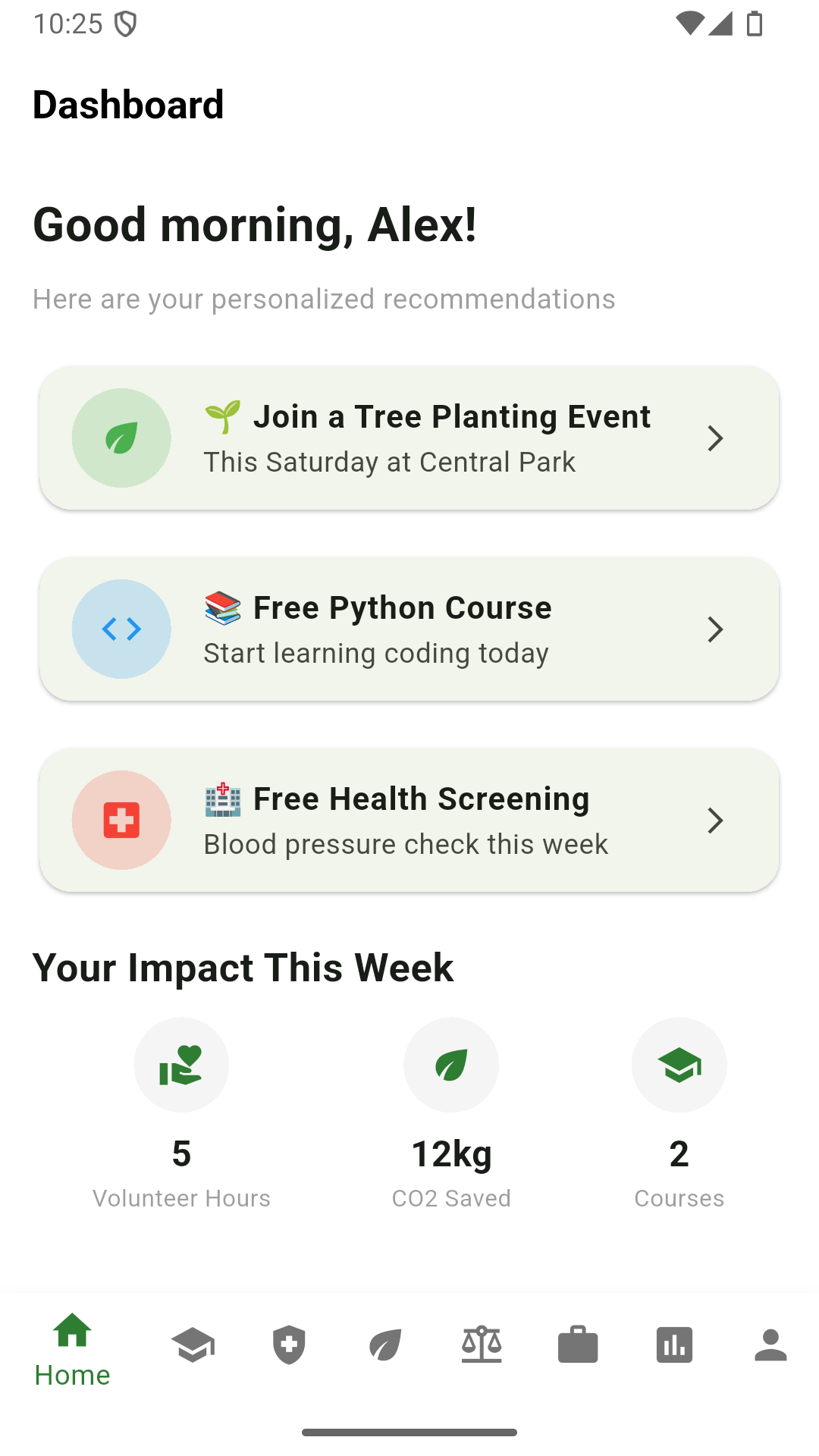Open the Join a Tree Planting Event card

point(409,438)
